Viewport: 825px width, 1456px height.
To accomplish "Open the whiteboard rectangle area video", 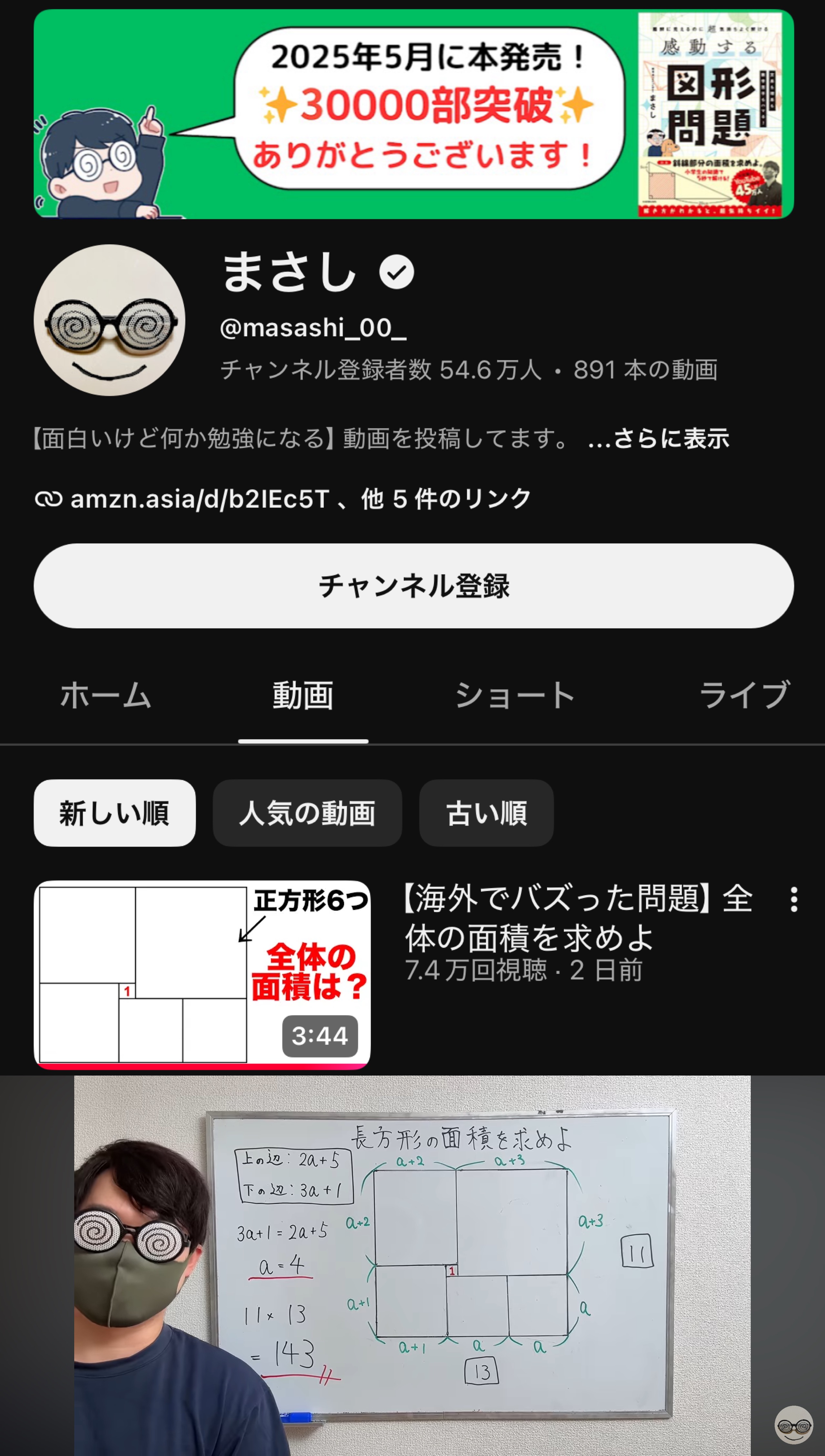I will (x=412, y=1266).
